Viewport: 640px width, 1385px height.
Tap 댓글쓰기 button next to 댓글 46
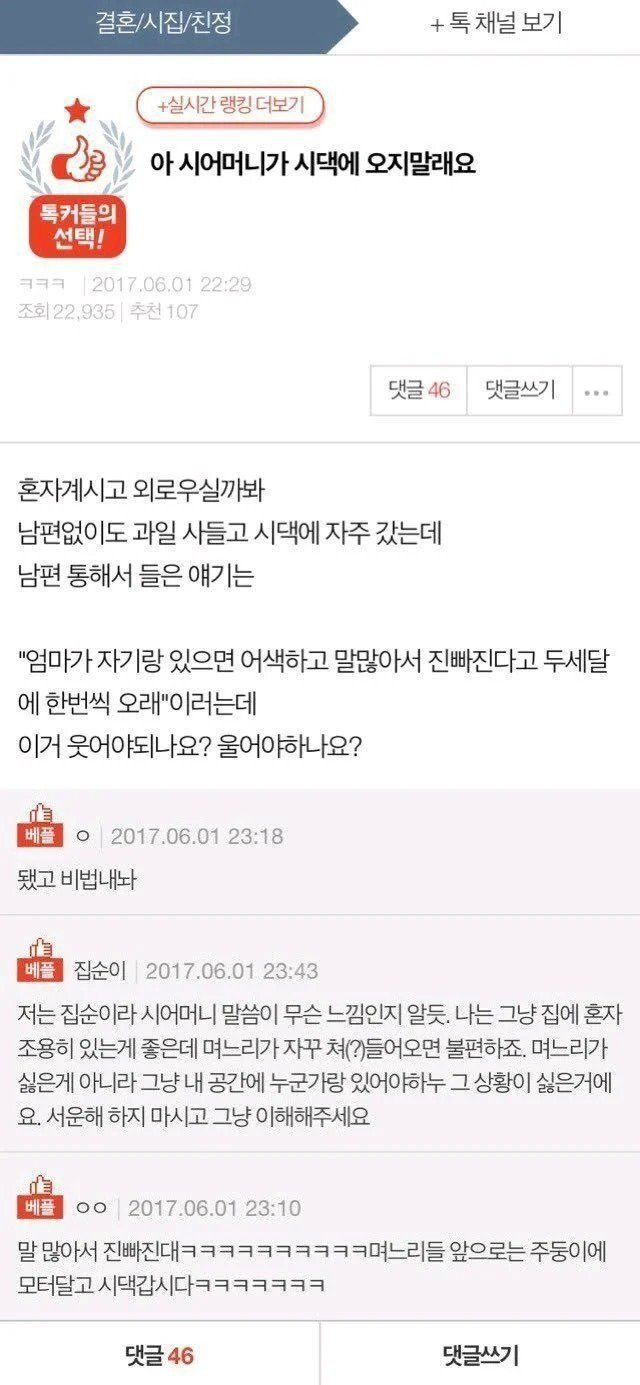click(x=520, y=390)
